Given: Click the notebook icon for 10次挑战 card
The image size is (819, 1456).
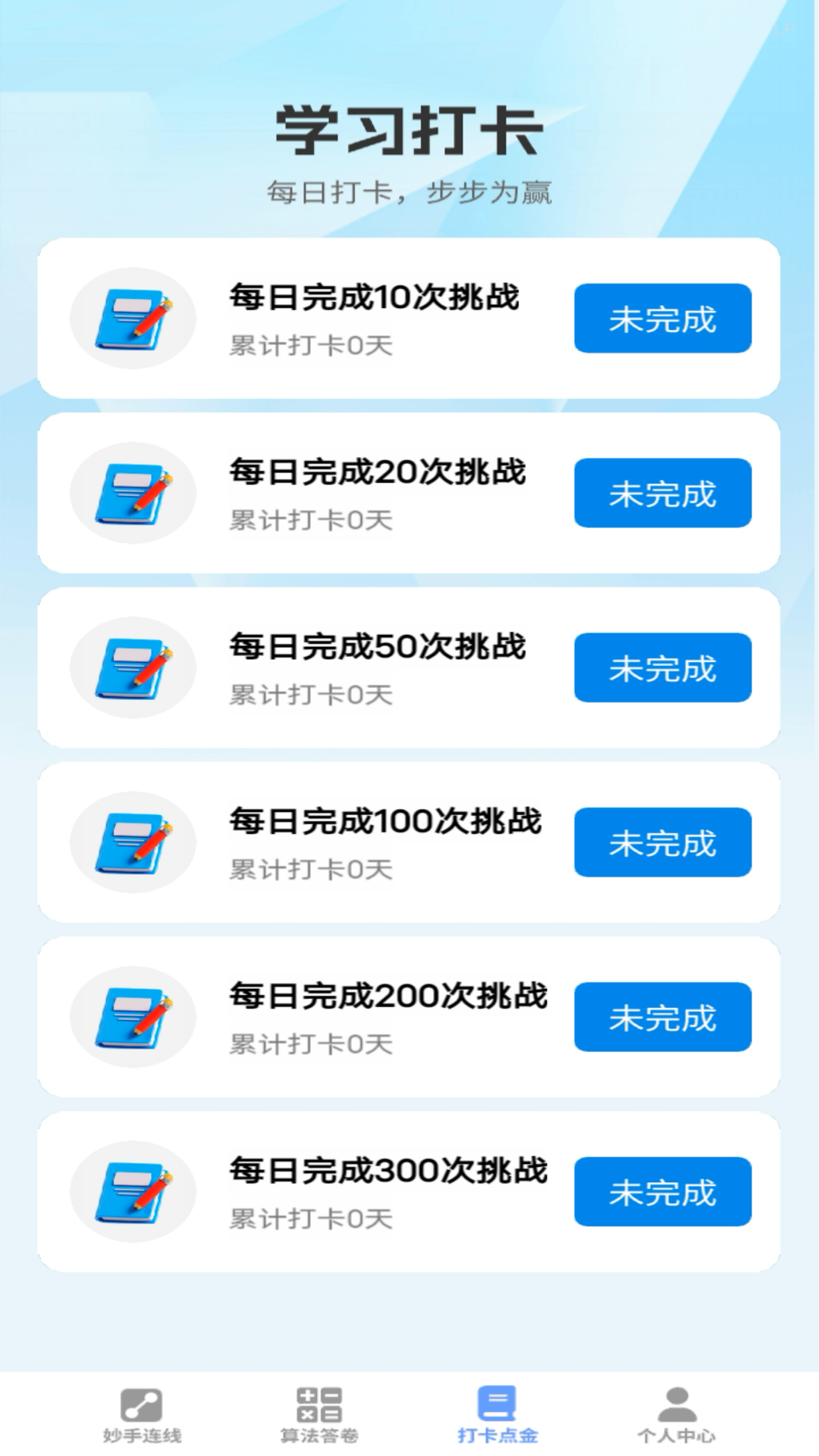Looking at the screenshot, I should tap(133, 318).
